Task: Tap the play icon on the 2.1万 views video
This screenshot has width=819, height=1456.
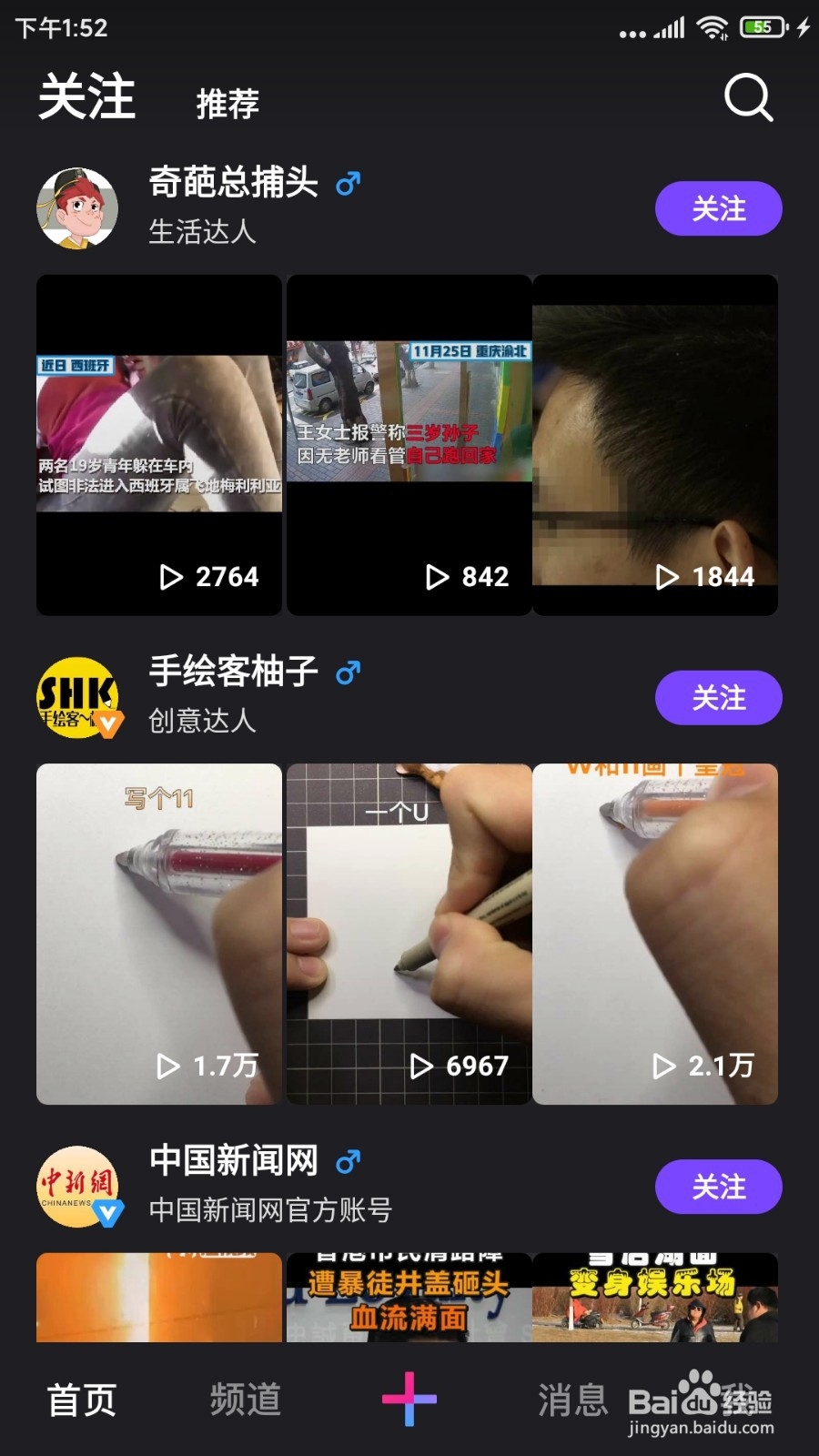Action: [x=665, y=1066]
